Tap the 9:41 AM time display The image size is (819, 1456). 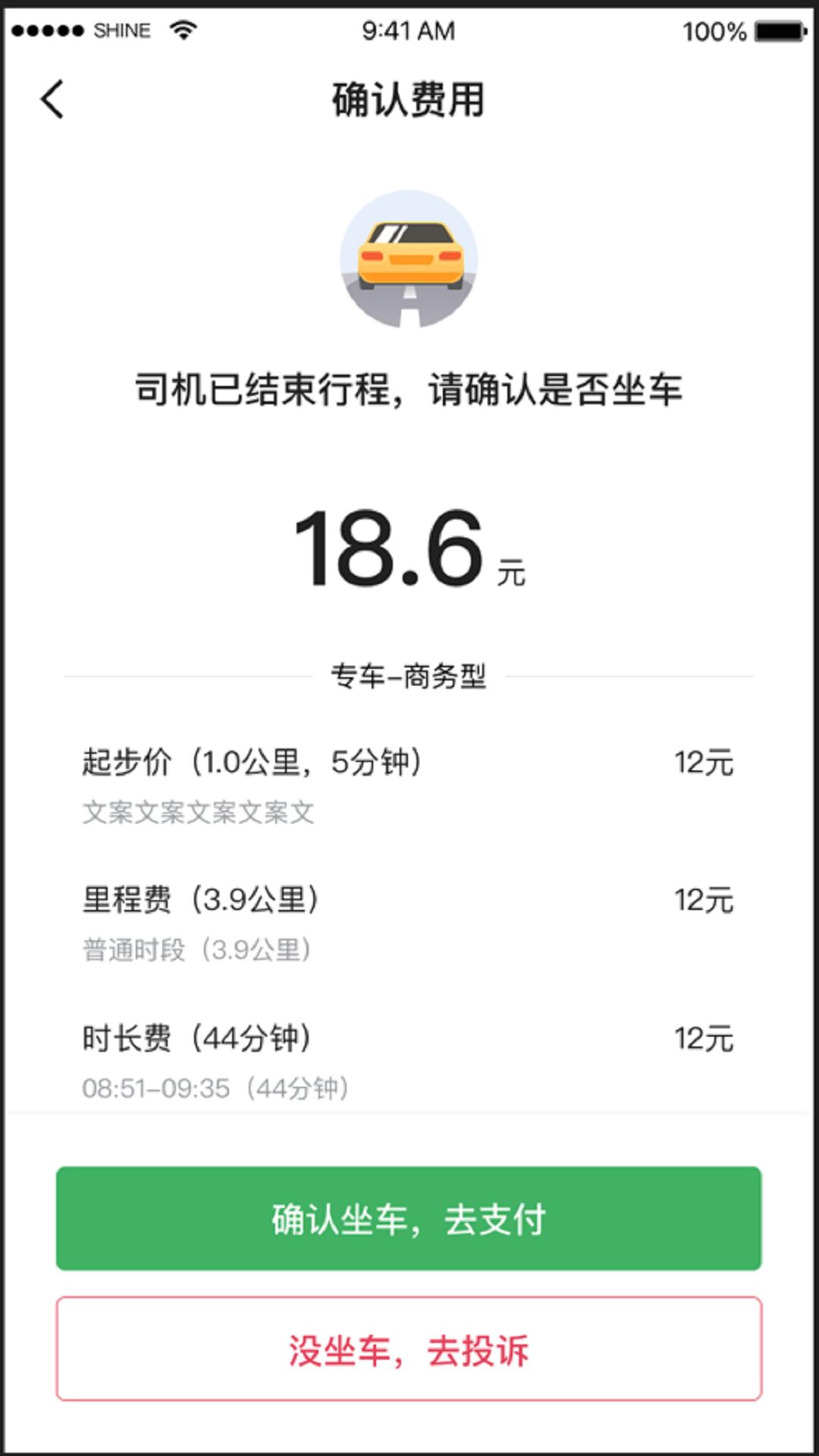[409, 29]
